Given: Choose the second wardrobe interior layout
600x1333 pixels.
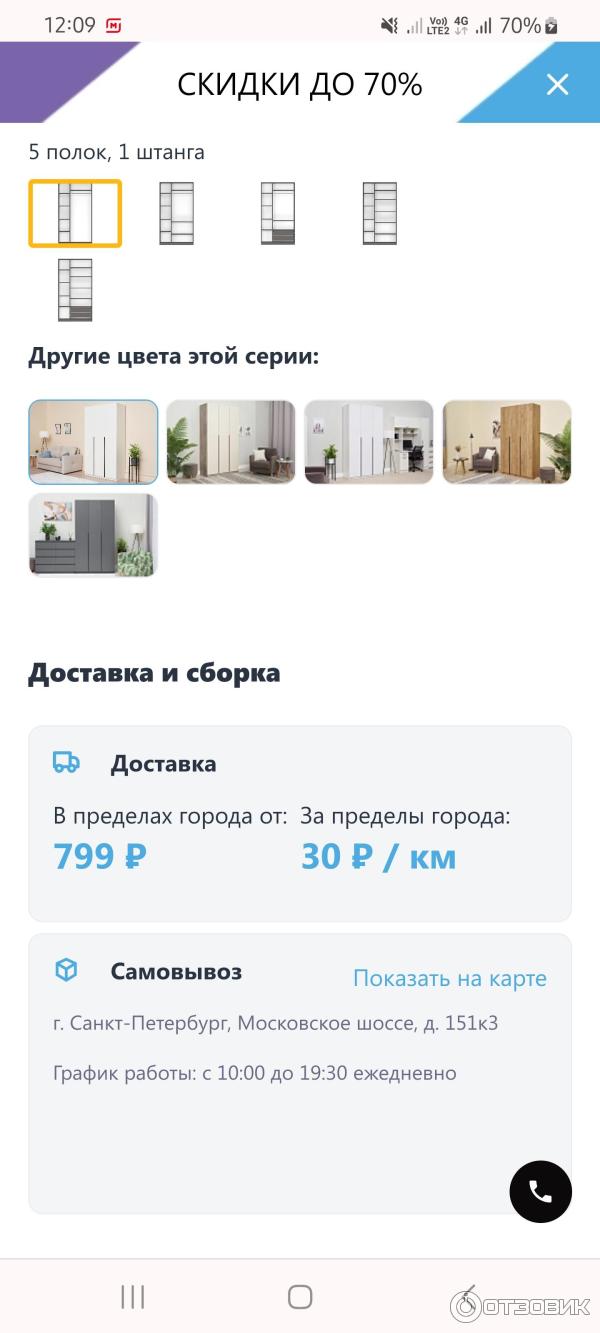Looking at the screenshot, I should click(176, 213).
